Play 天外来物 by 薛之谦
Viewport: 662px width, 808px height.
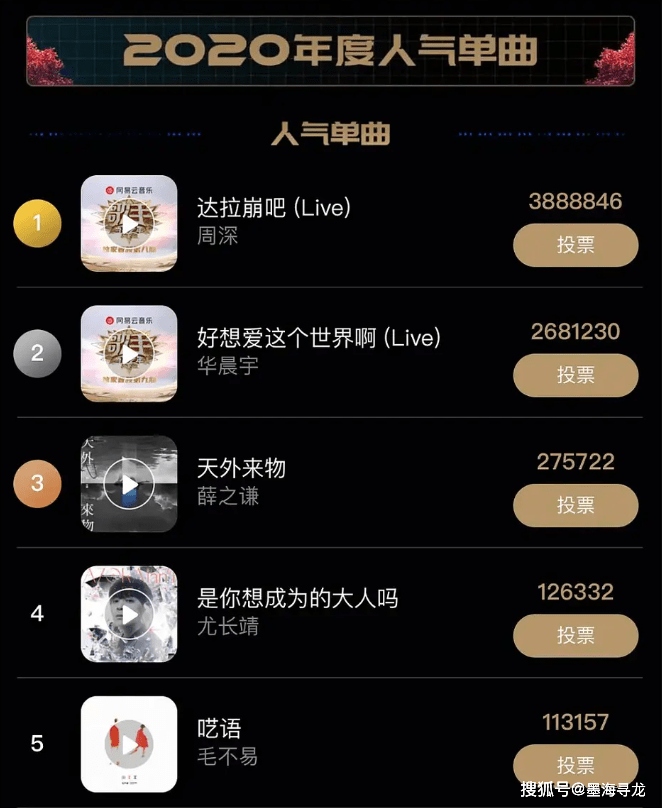(129, 484)
